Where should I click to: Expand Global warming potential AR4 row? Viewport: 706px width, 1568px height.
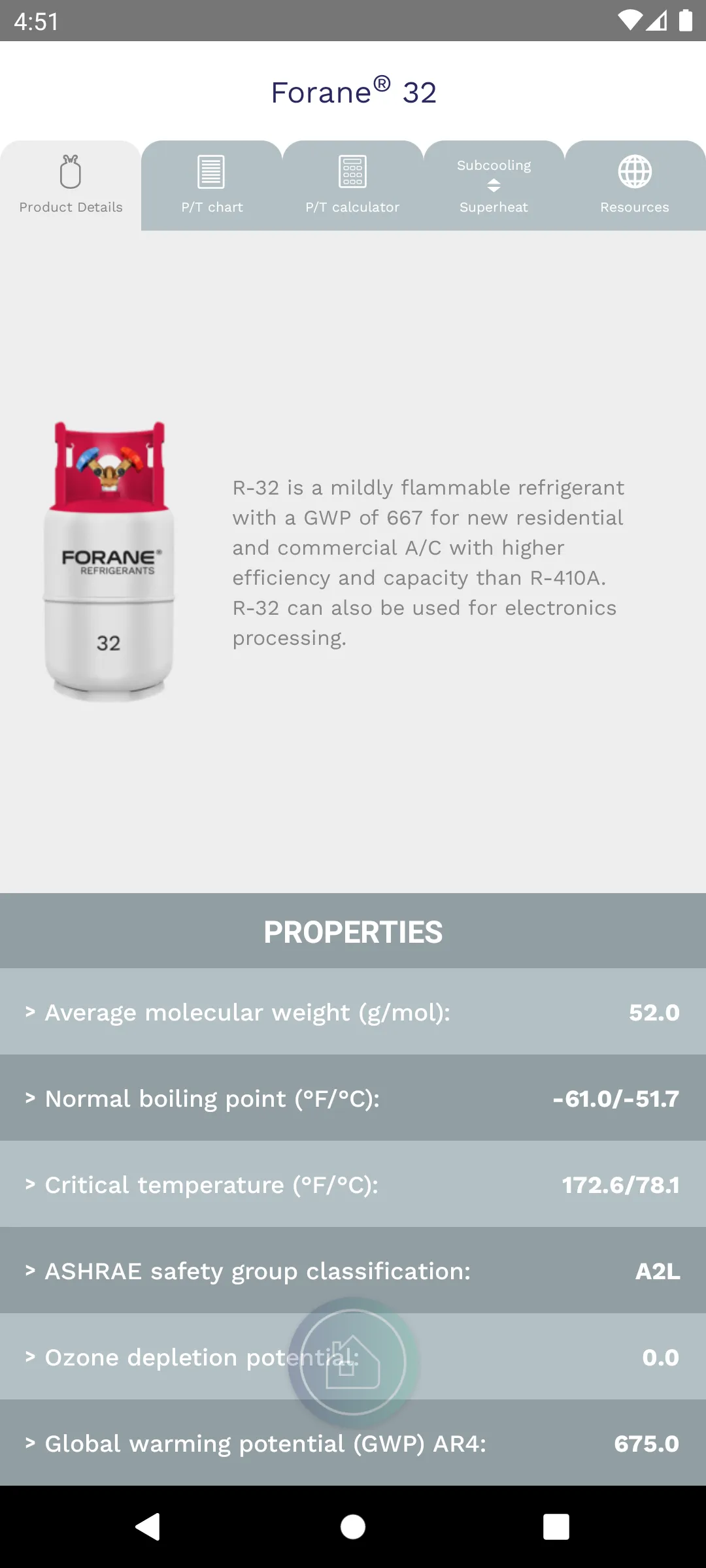coord(353,1443)
